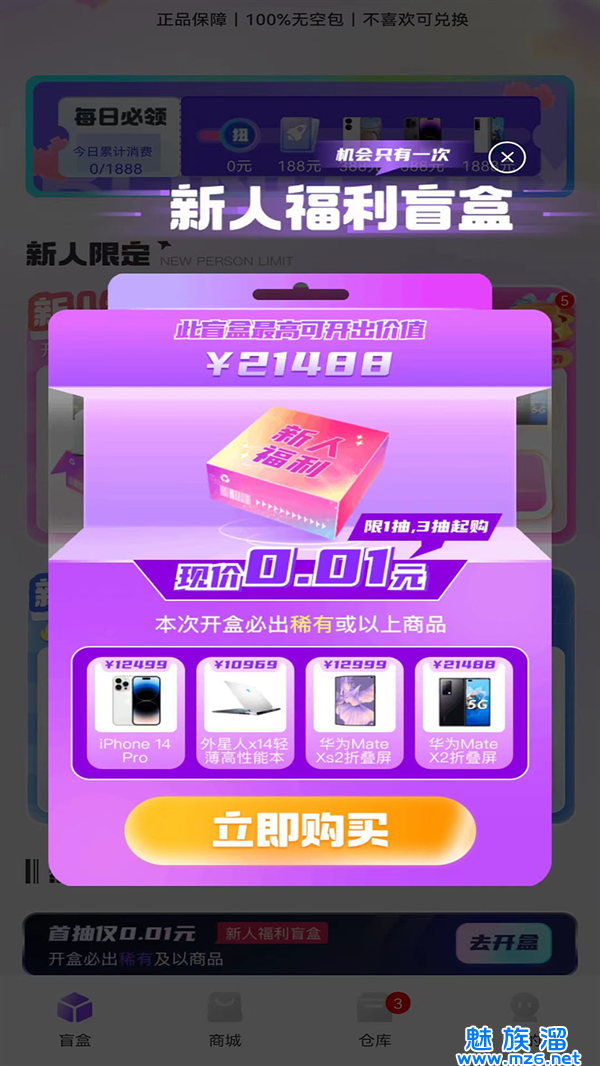Screen dimensions: 600x1066
Task: Switch to the 盲盒 tab
Action: 75,1019
